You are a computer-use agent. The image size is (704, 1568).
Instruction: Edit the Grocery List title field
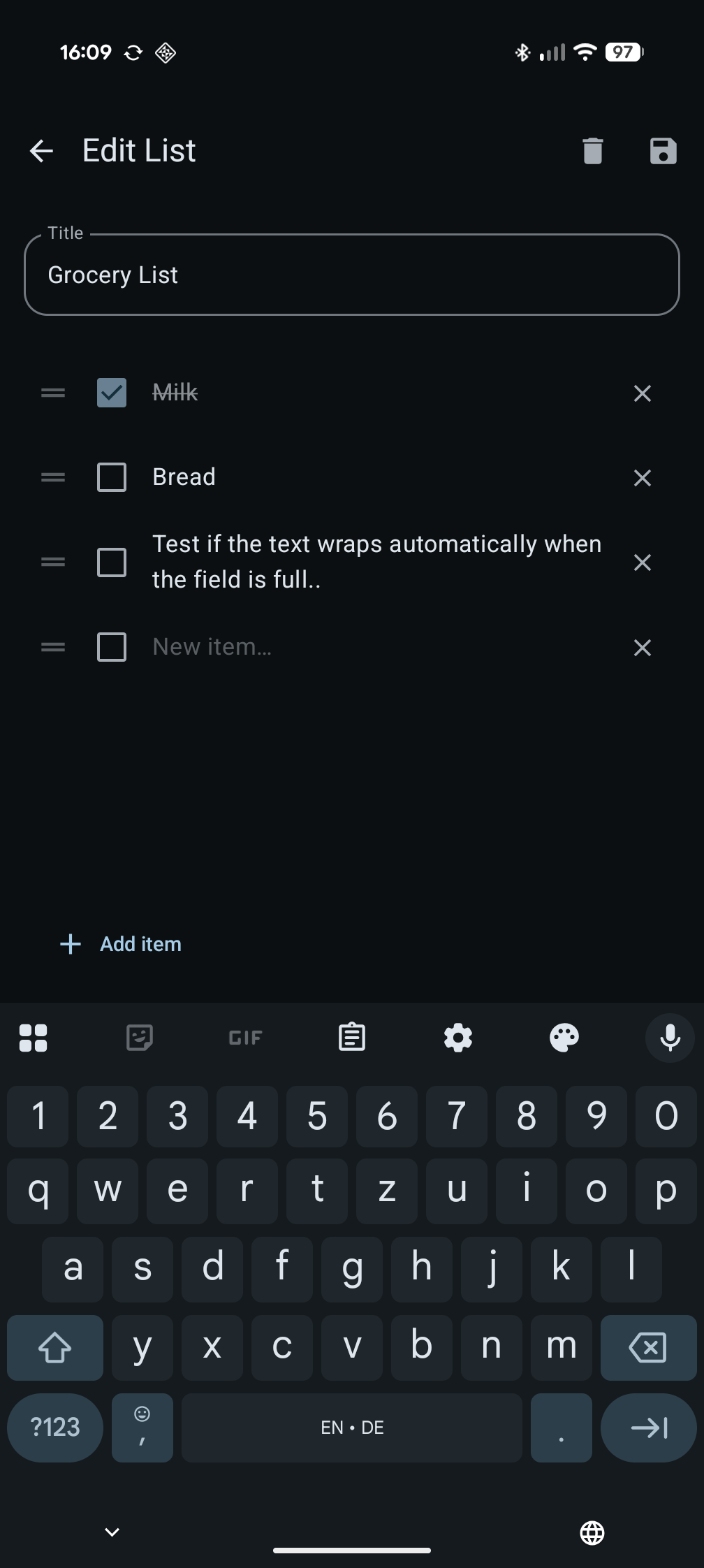[352, 274]
